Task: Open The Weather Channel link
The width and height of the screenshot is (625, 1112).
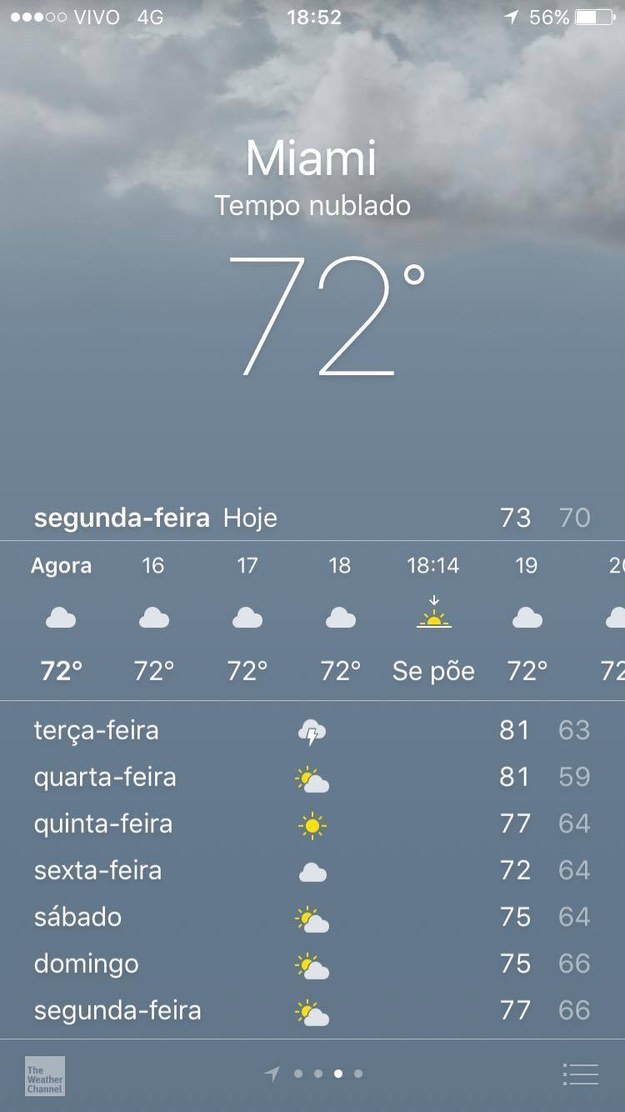Action: [45, 1075]
